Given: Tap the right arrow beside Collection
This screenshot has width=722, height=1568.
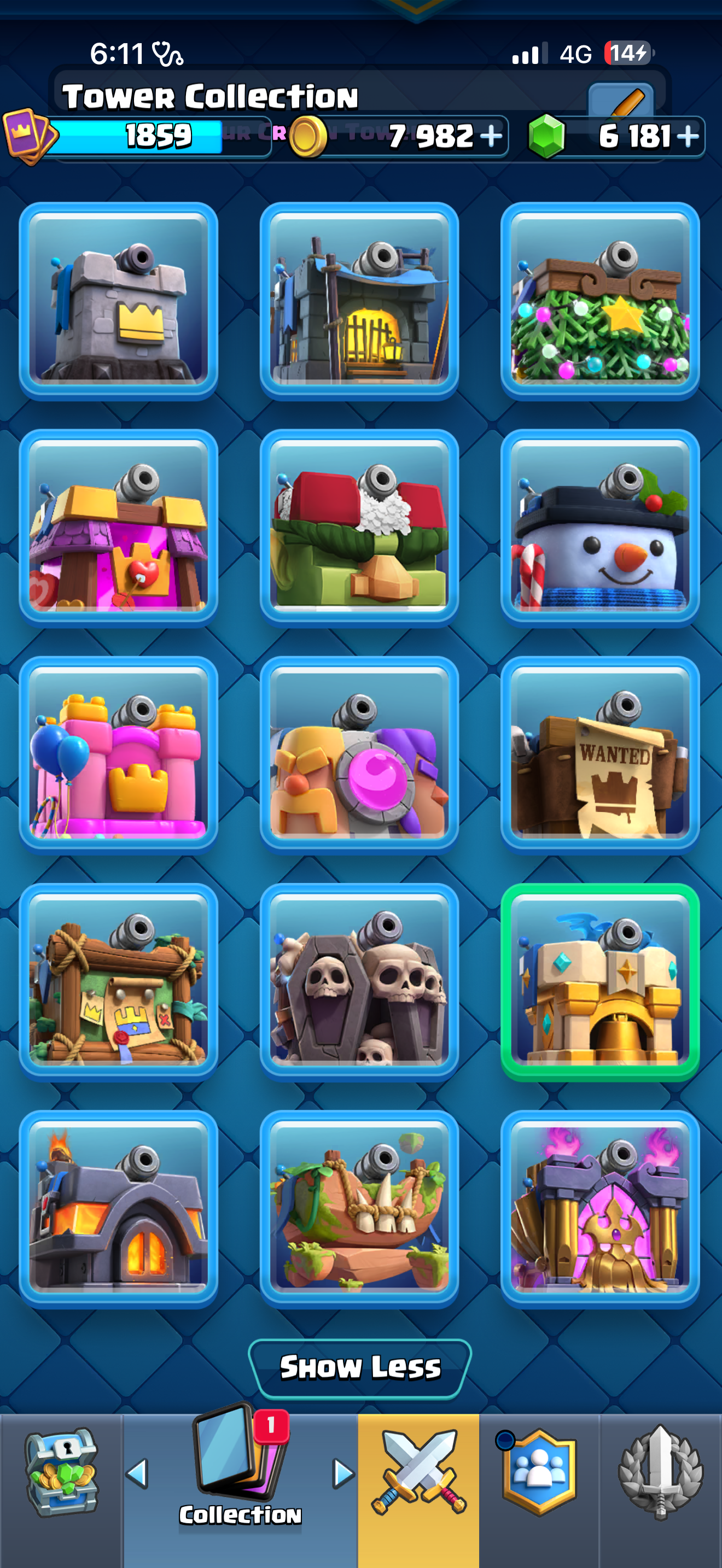Looking at the screenshot, I should [x=343, y=1473].
